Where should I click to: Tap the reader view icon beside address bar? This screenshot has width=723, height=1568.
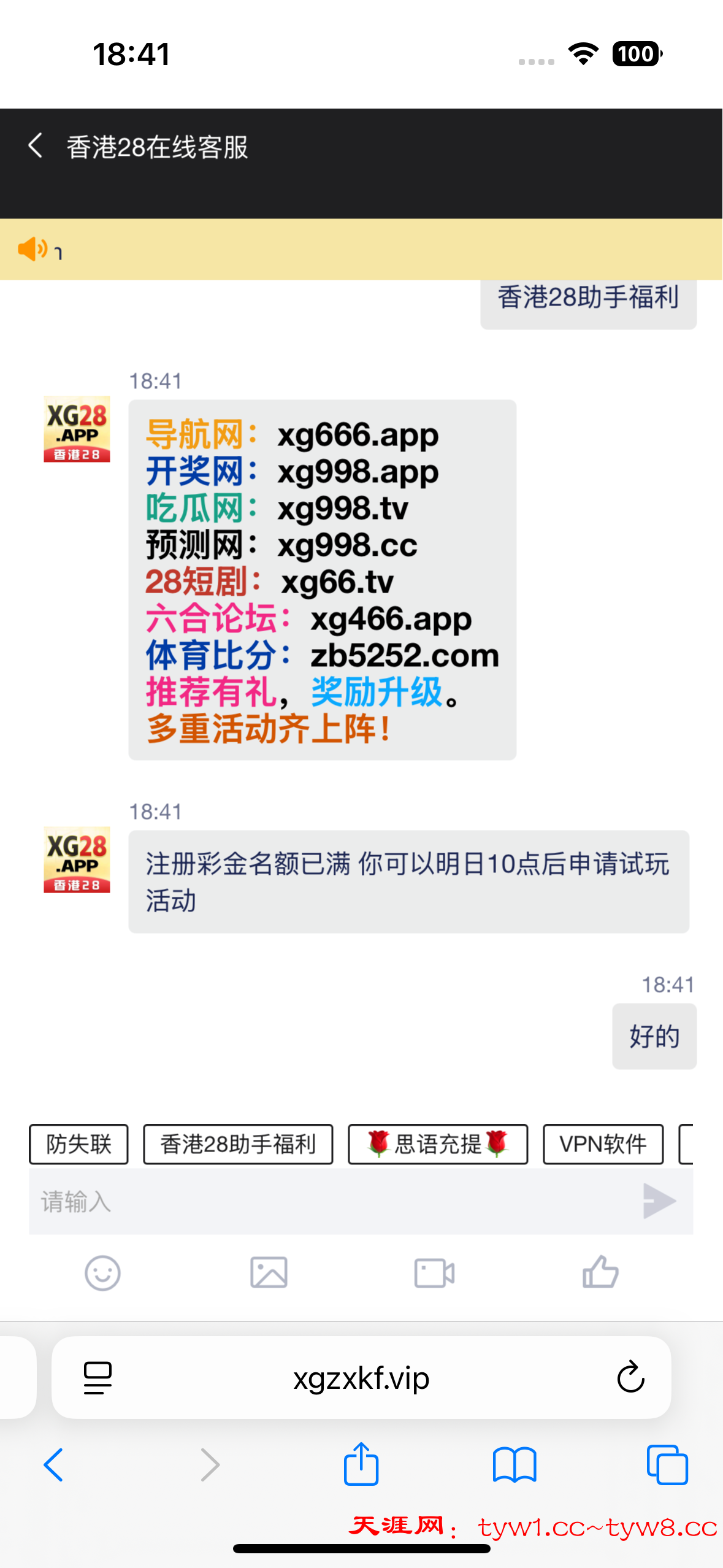97,1377
